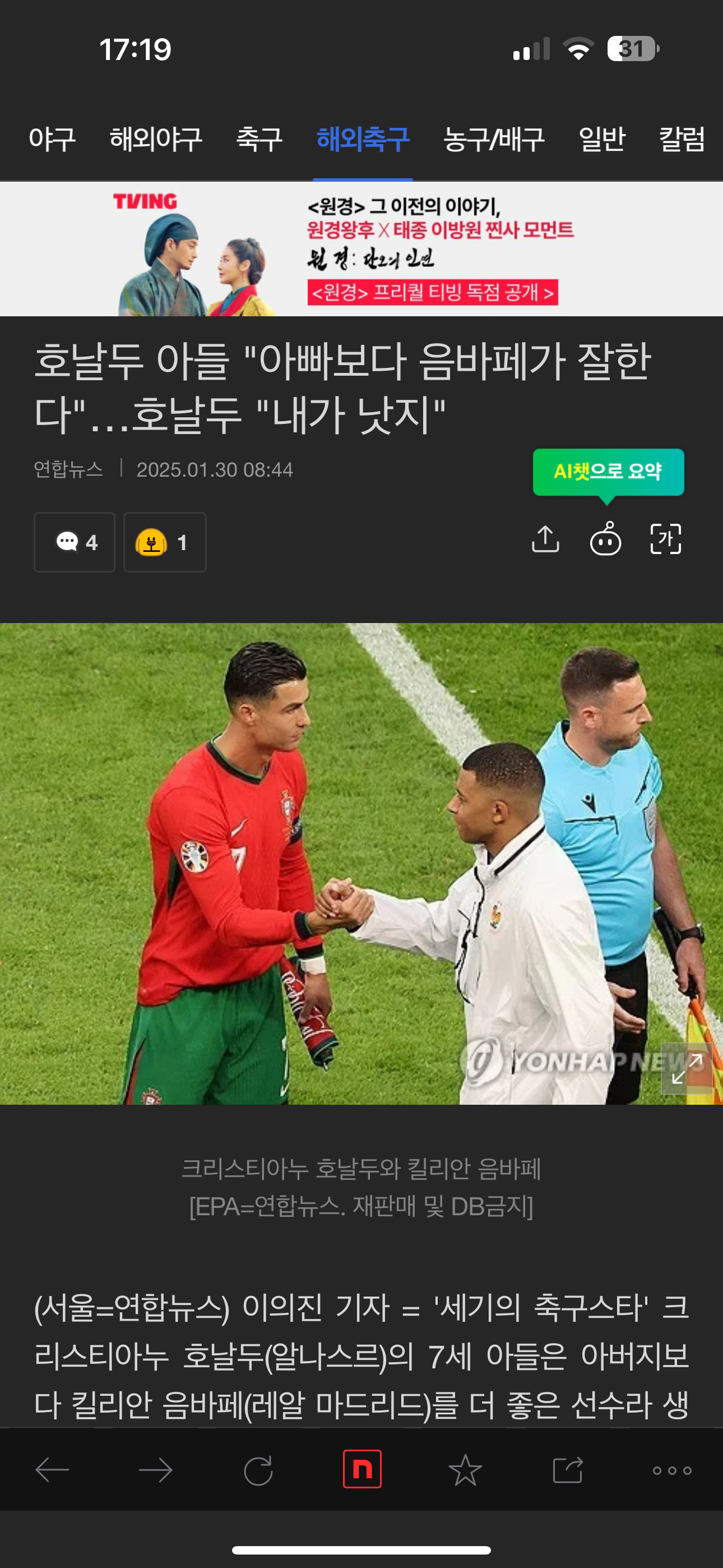Open the Naver home button
723x1568 pixels.
[x=362, y=1469]
